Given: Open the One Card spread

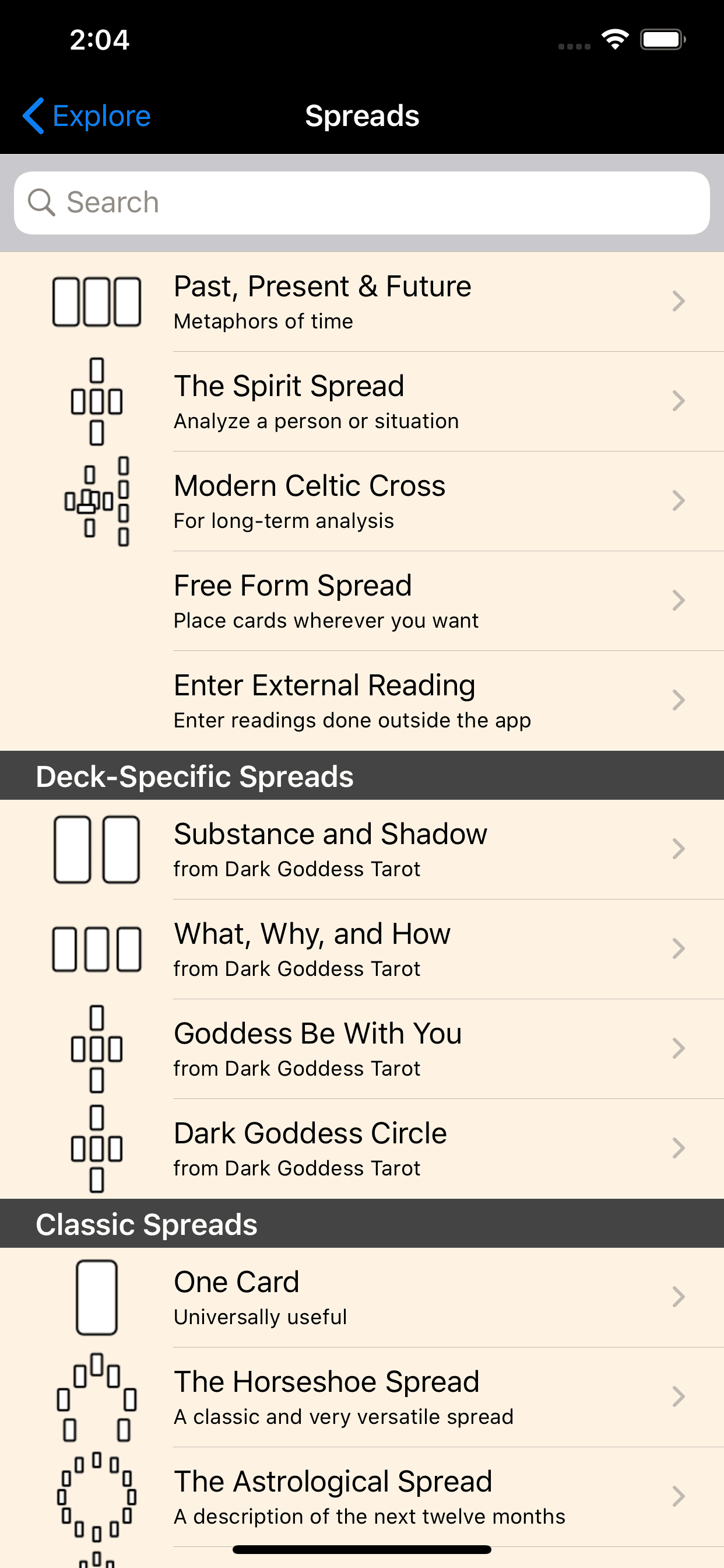Looking at the screenshot, I should point(362,1298).
